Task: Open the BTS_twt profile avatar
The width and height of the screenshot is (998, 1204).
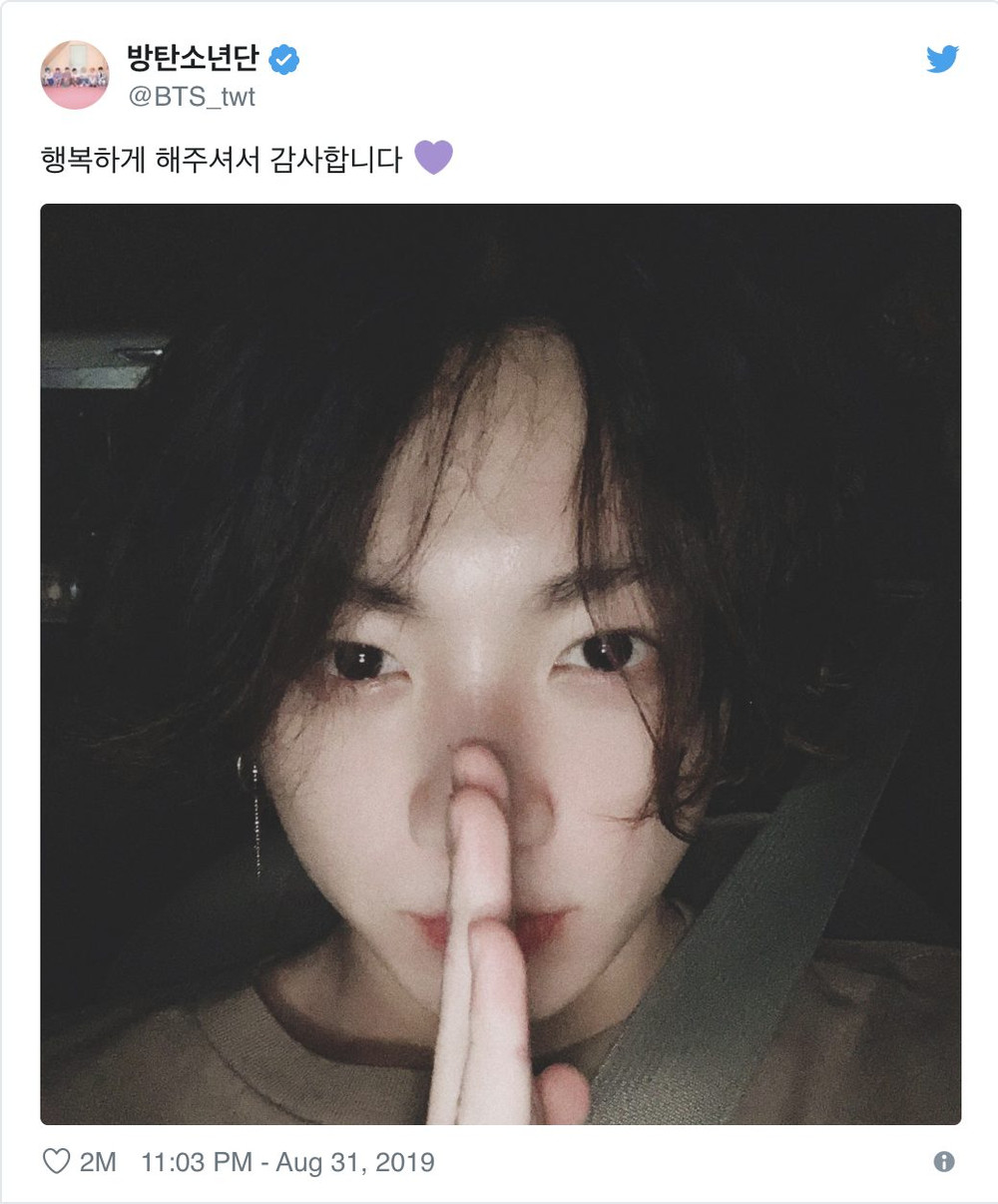Action: [74, 75]
